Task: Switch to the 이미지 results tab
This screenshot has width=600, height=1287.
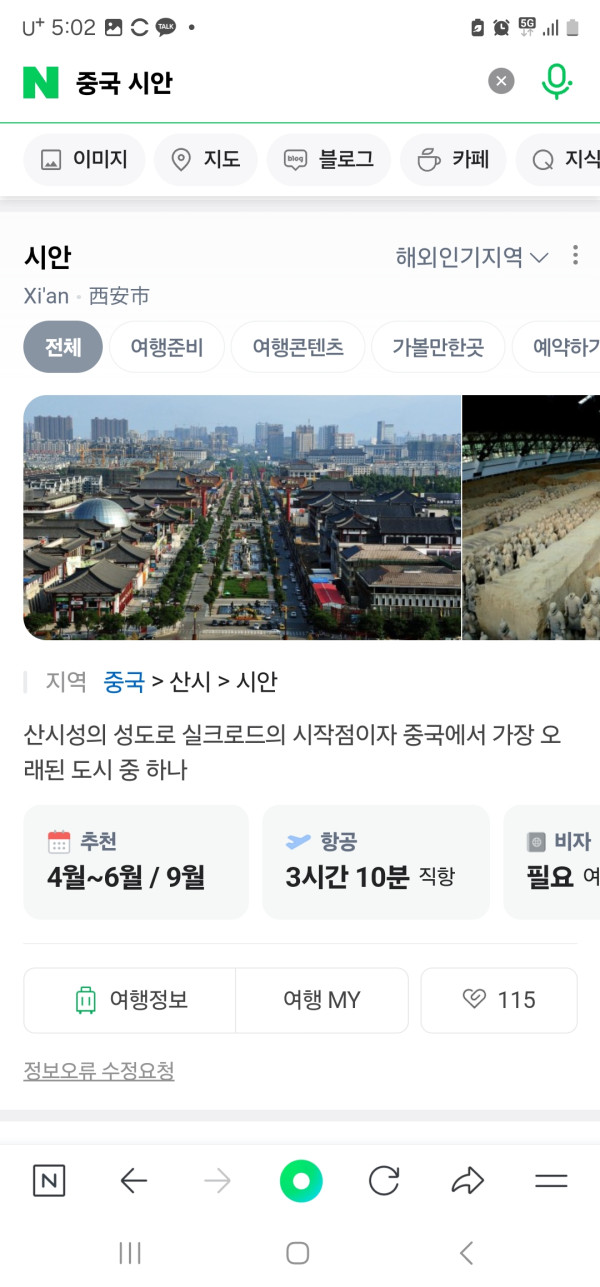Action: click(x=84, y=159)
